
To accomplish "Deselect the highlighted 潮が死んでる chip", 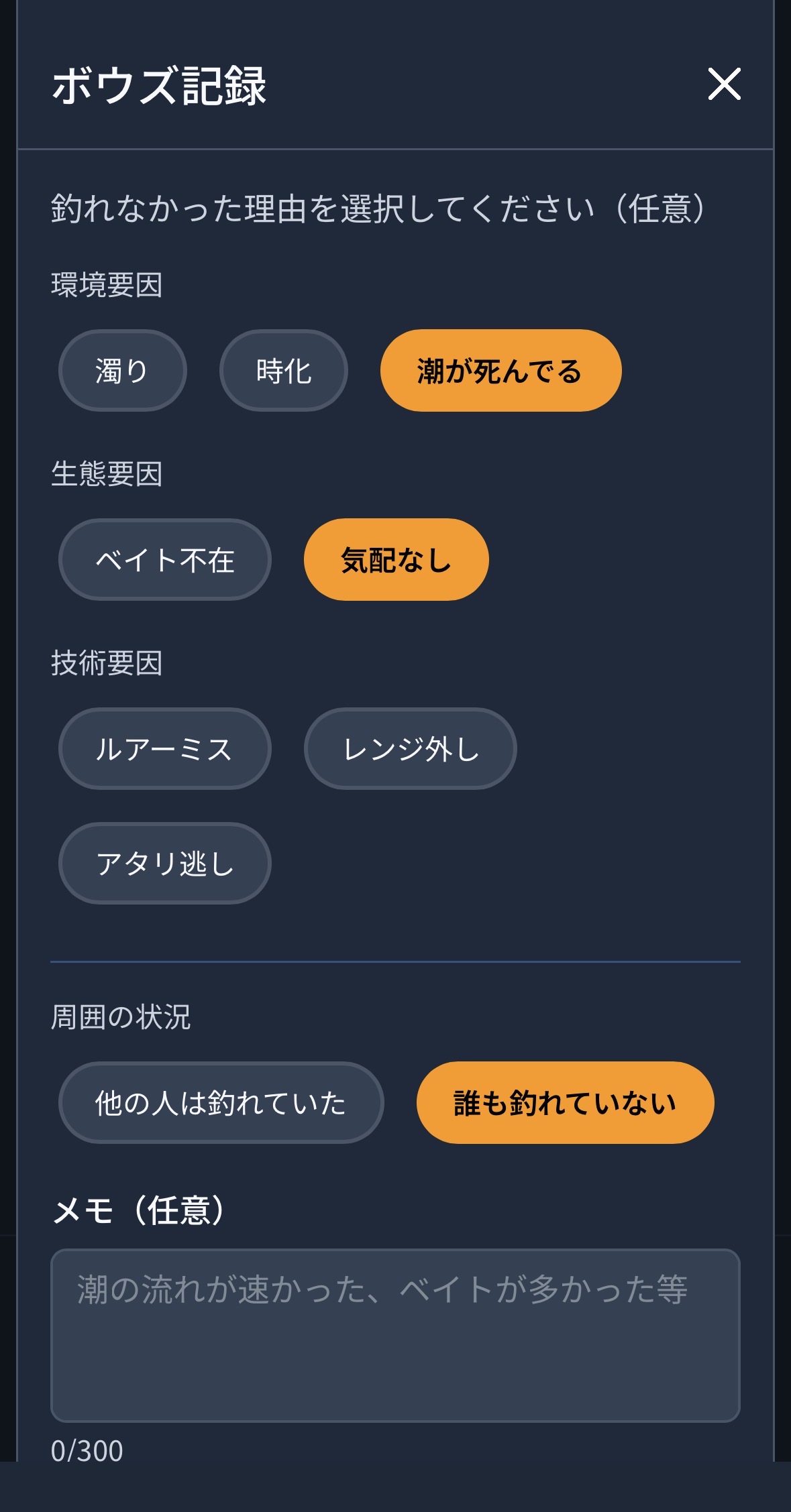I will (501, 369).
